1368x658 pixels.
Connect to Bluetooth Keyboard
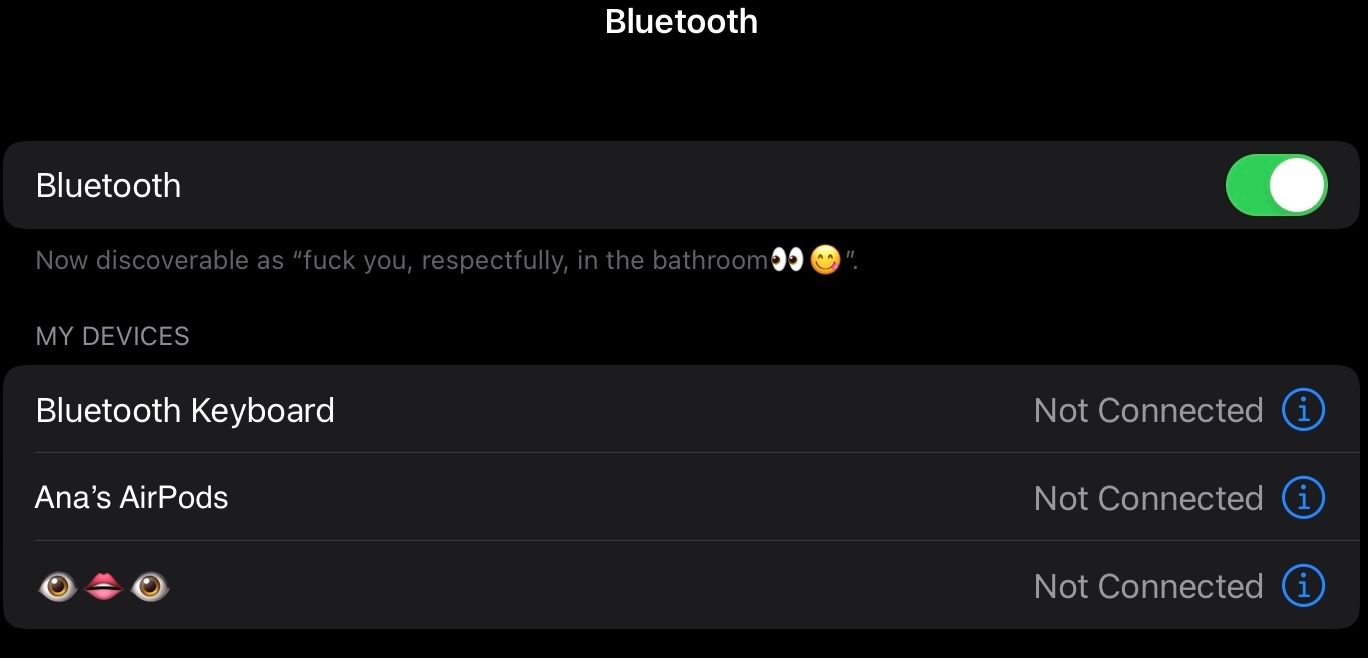point(185,411)
